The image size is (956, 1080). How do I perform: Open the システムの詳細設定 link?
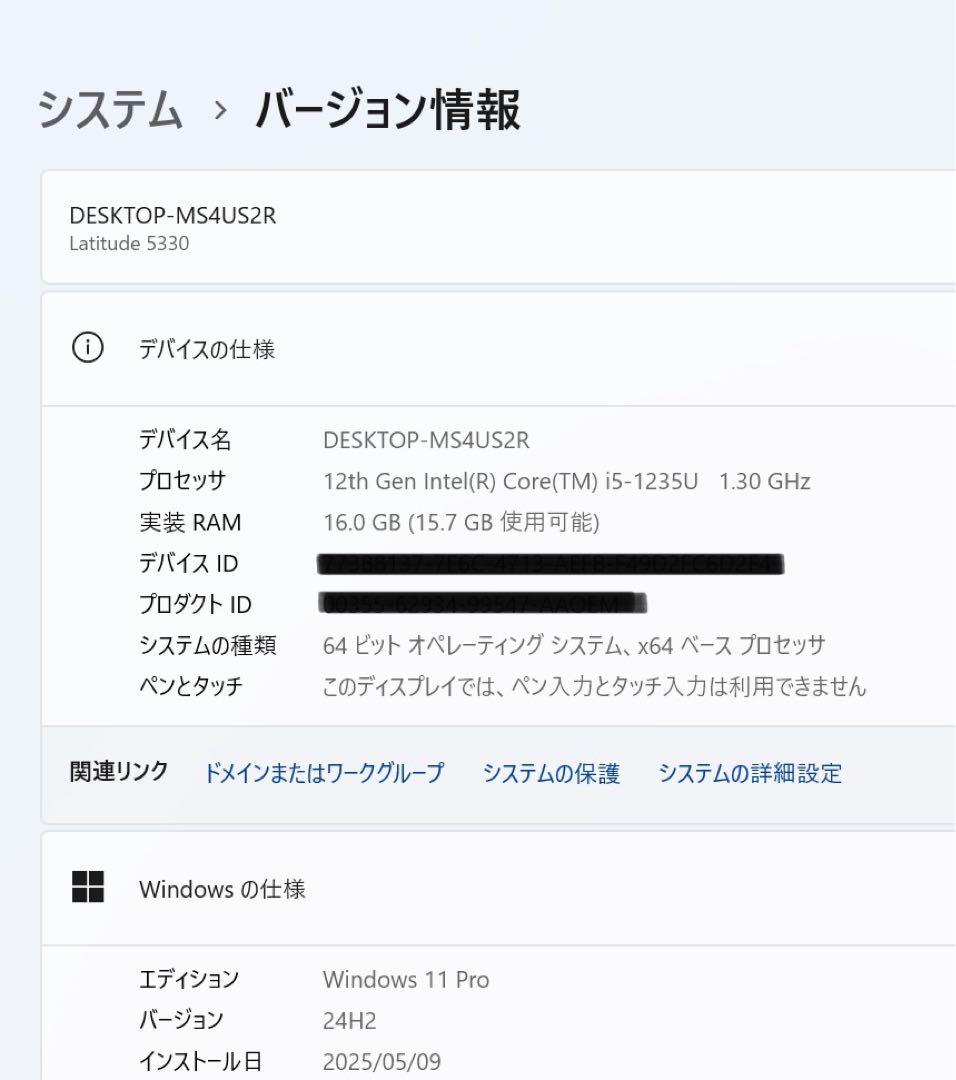(x=749, y=773)
